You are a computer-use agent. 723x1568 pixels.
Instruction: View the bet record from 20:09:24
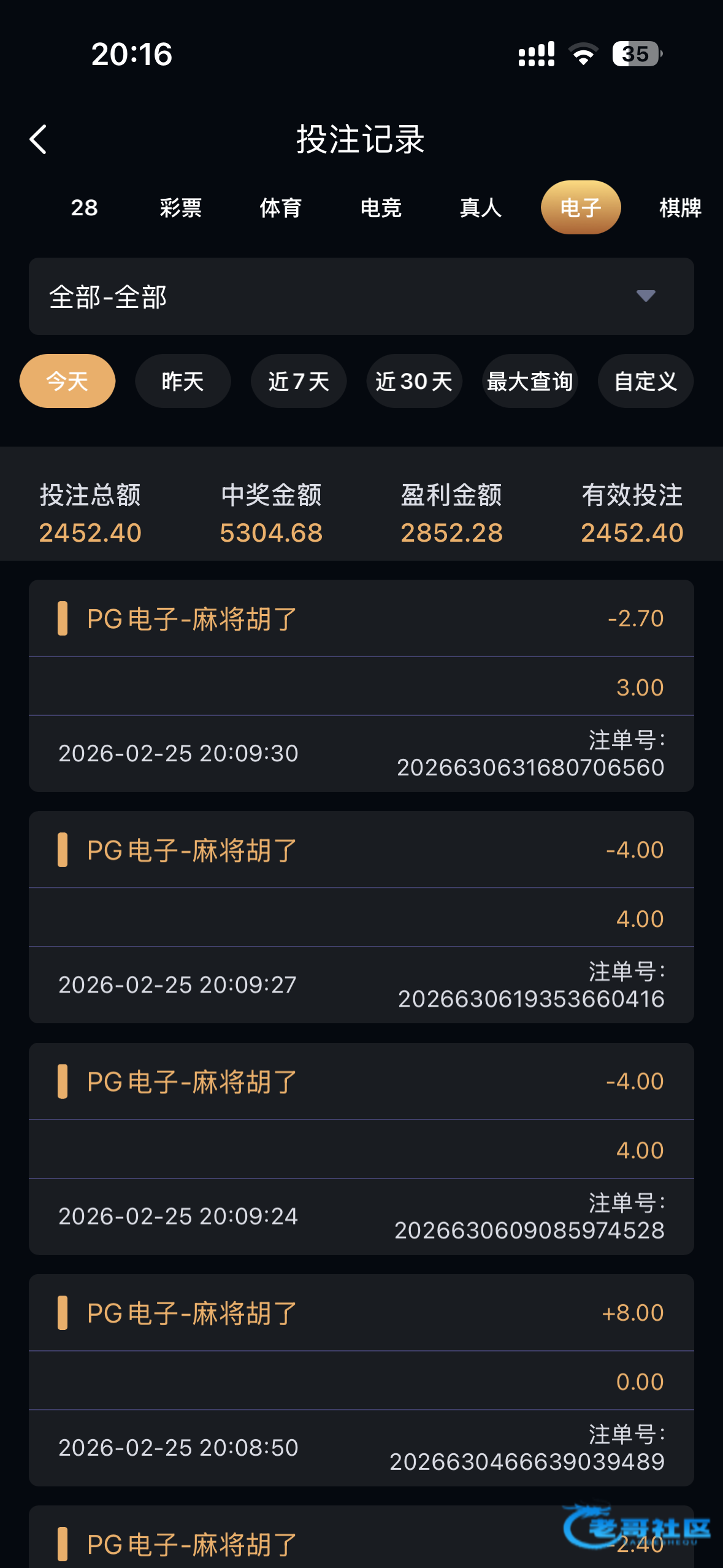click(361, 1148)
